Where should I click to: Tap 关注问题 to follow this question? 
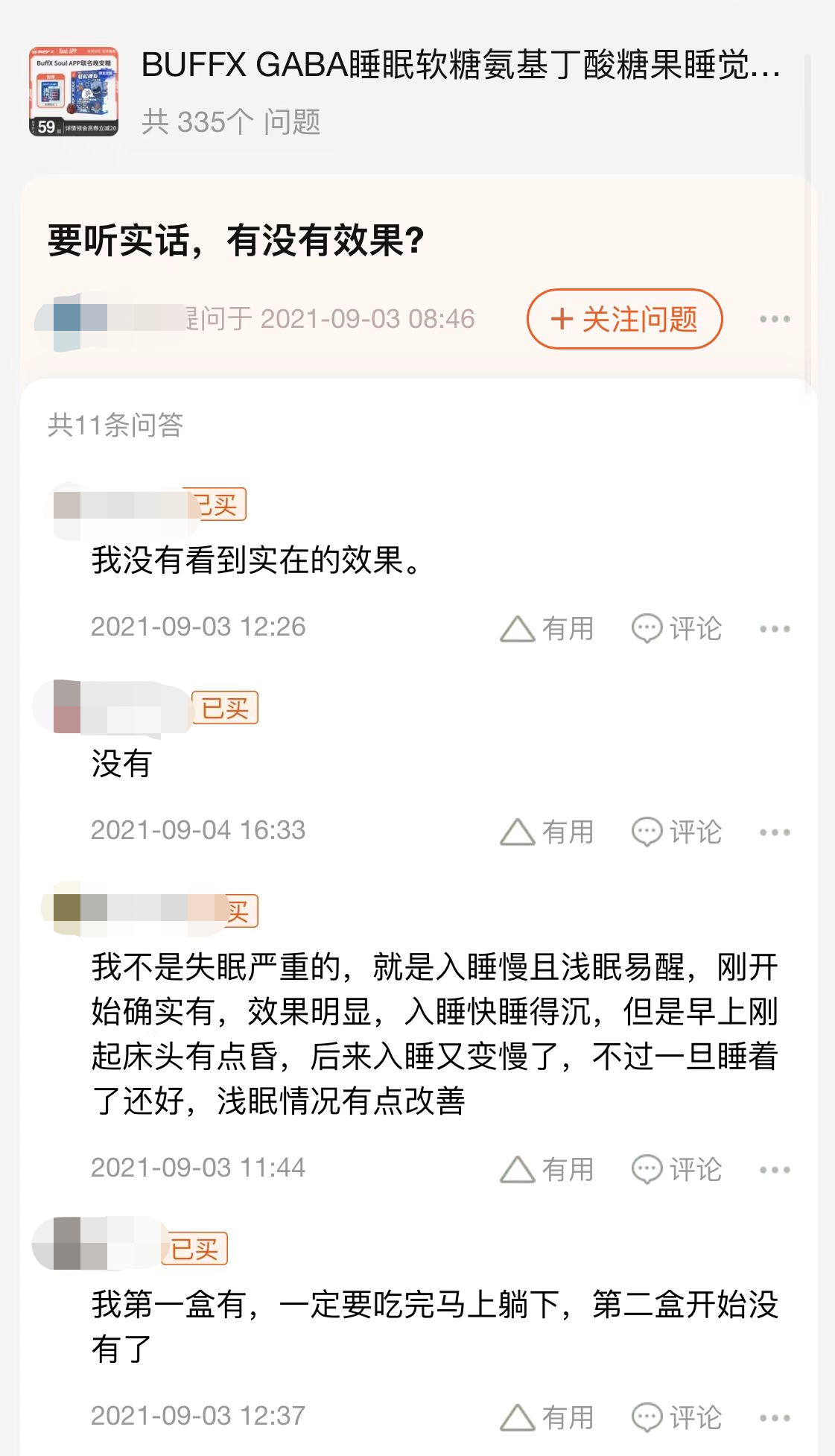click(x=624, y=319)
